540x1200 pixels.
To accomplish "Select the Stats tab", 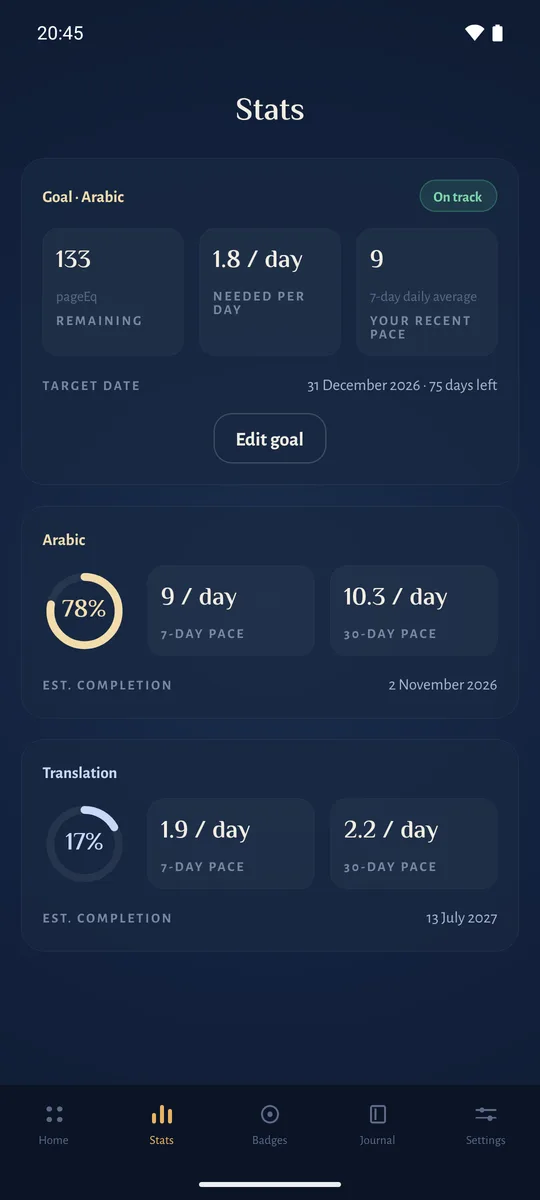I will coord(162,1125).
